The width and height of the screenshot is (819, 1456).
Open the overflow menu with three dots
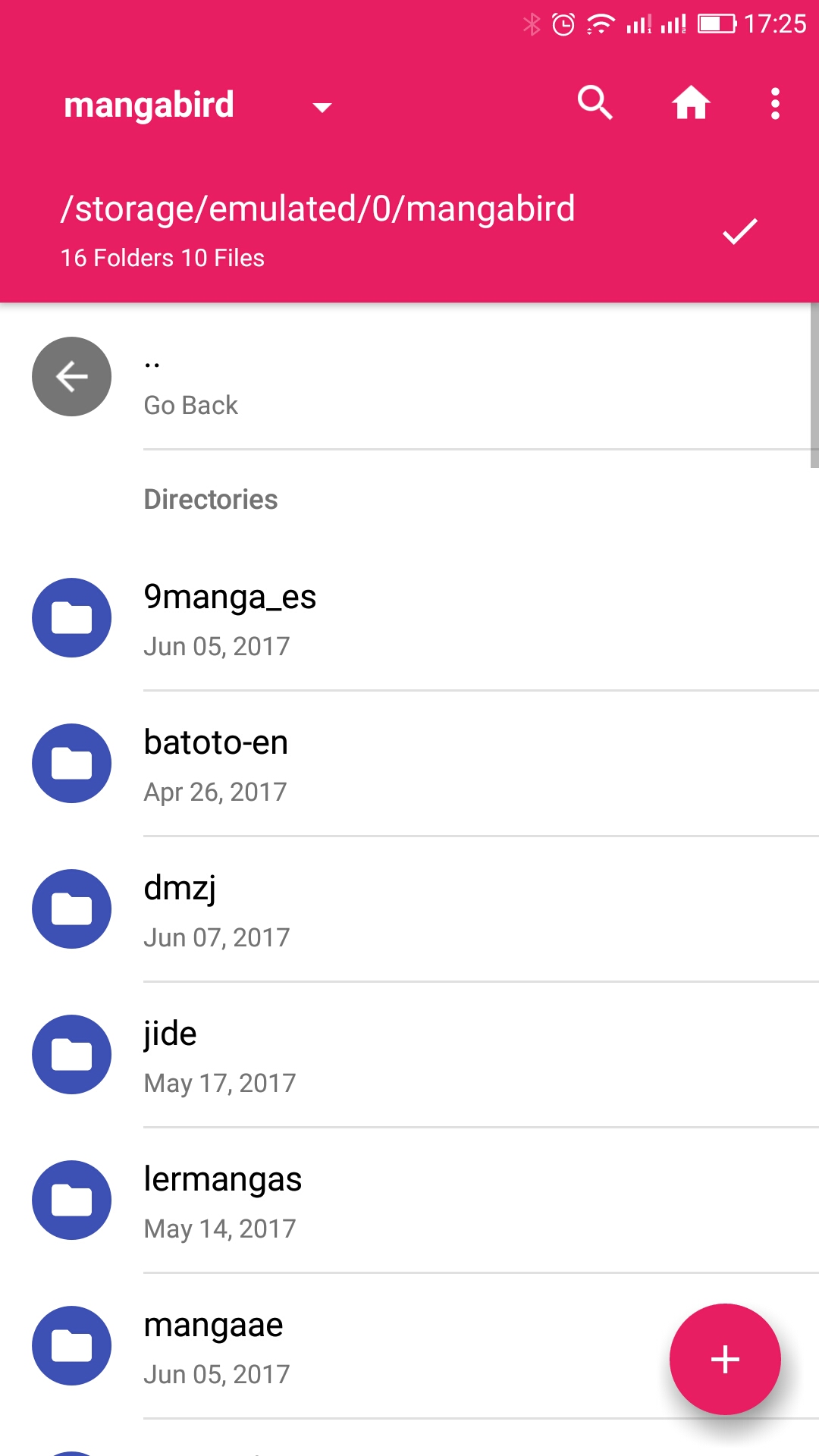pos(774,104)
